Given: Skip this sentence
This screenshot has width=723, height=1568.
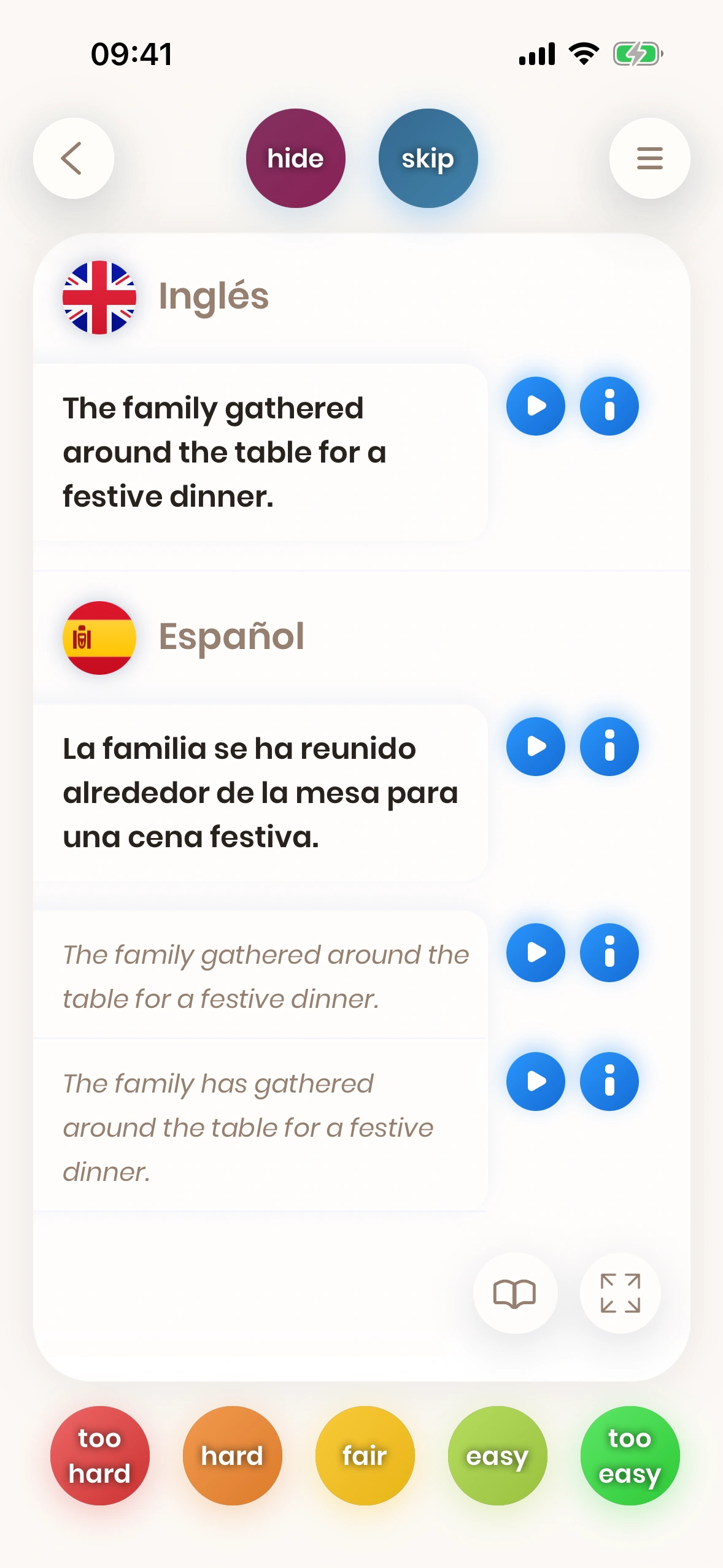Looking at the screenshot, I should [428, 158].
